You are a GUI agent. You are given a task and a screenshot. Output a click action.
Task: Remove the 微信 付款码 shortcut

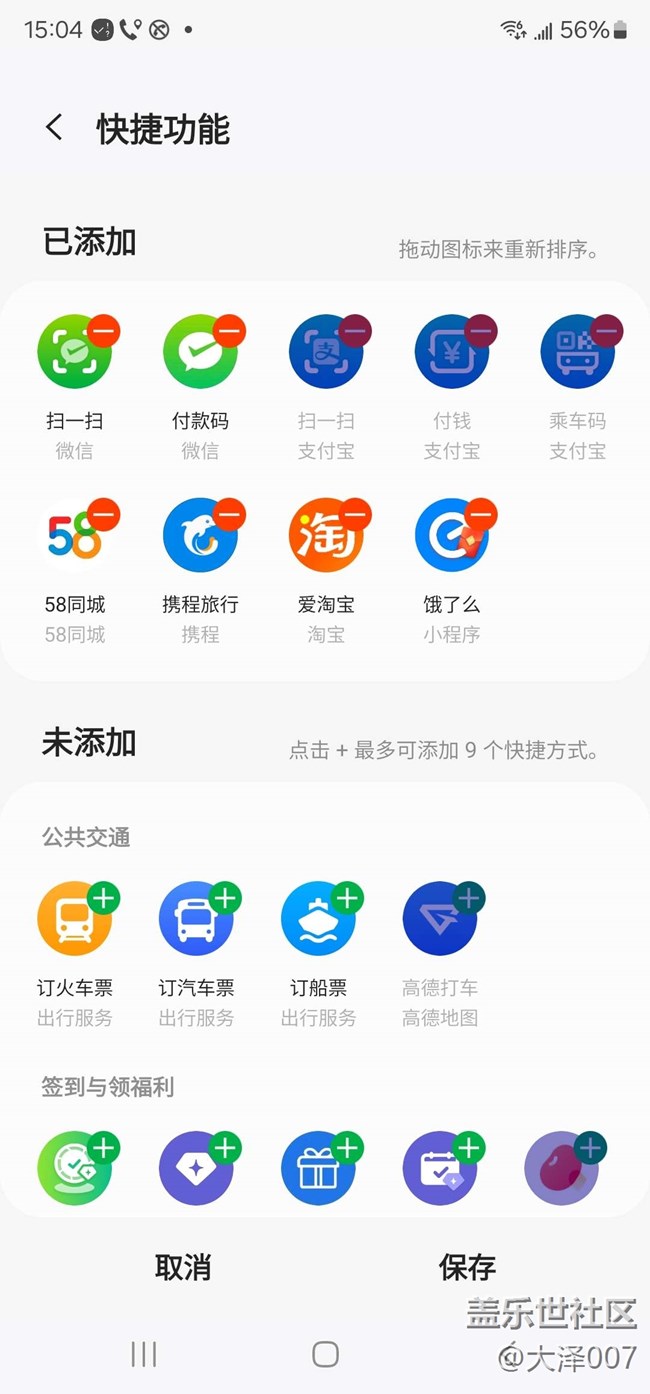point(230,331)
